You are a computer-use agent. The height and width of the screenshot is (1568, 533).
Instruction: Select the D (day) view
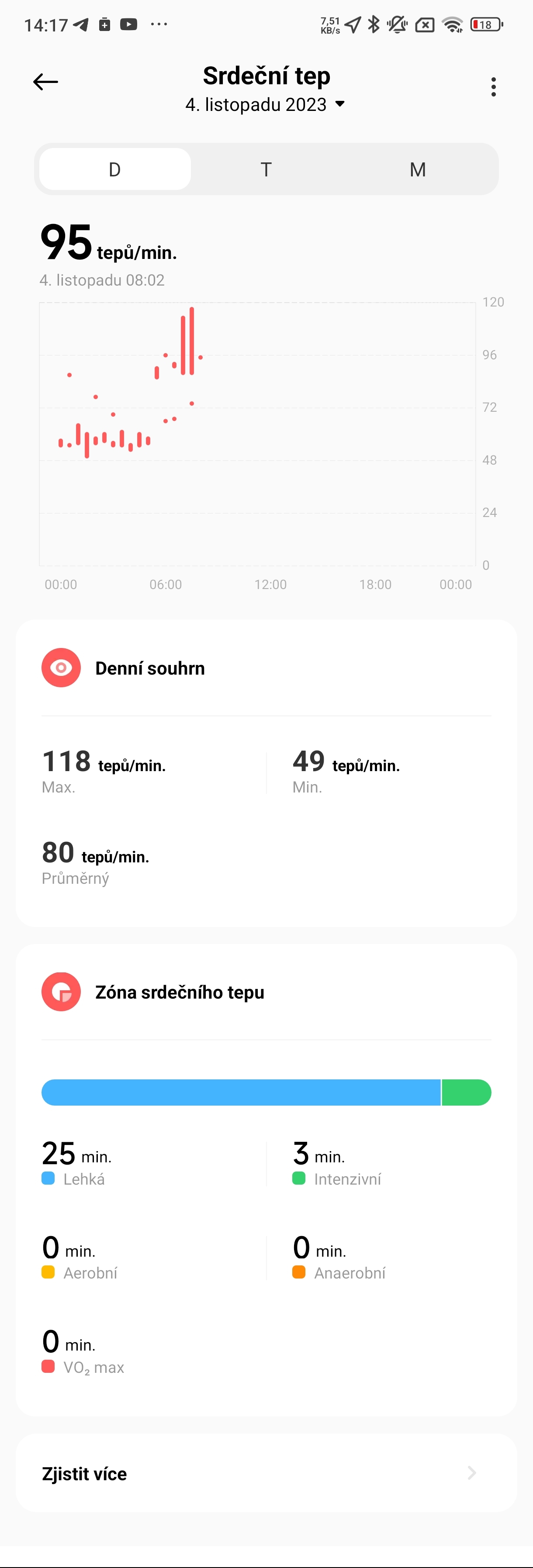(114, 169)
